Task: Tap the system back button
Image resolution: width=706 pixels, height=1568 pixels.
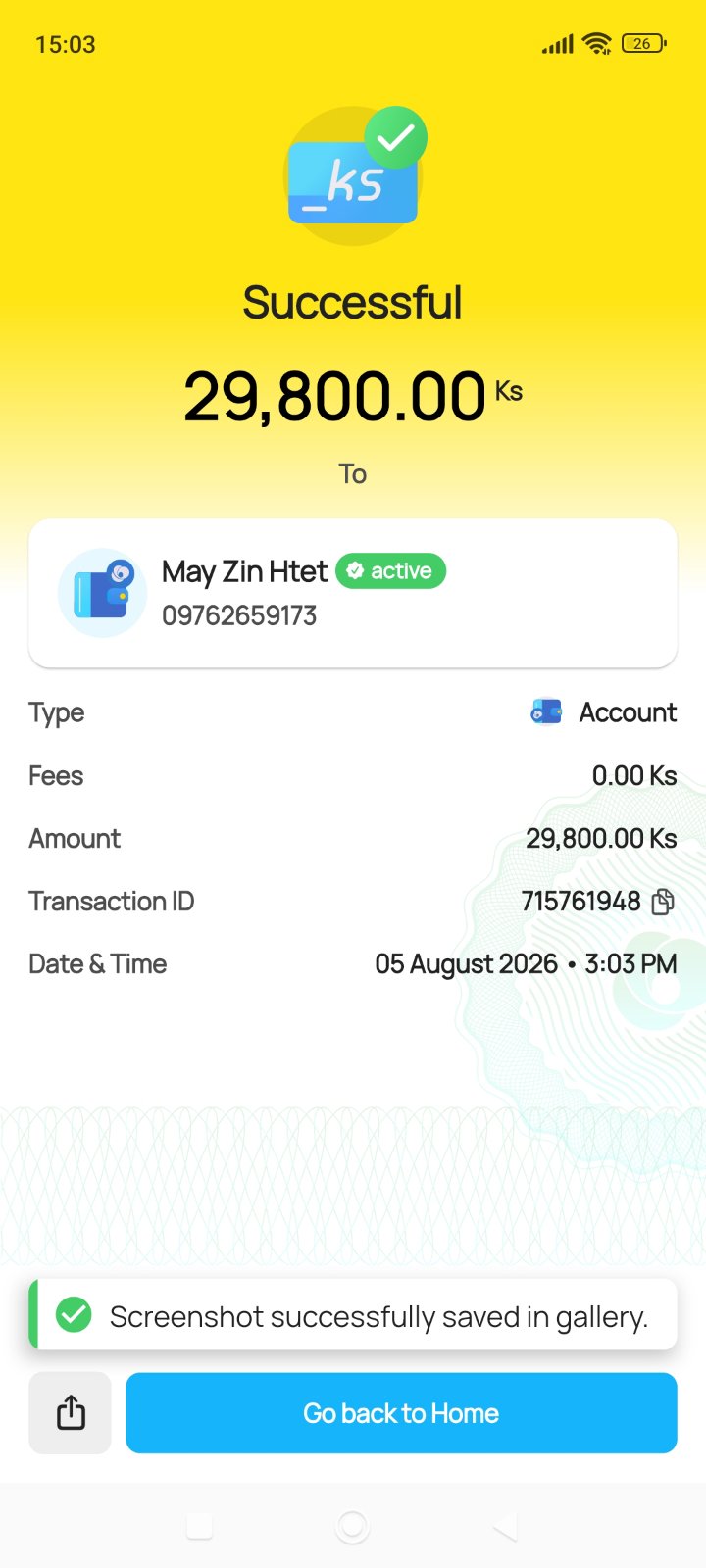Action: coord(505,1526)
